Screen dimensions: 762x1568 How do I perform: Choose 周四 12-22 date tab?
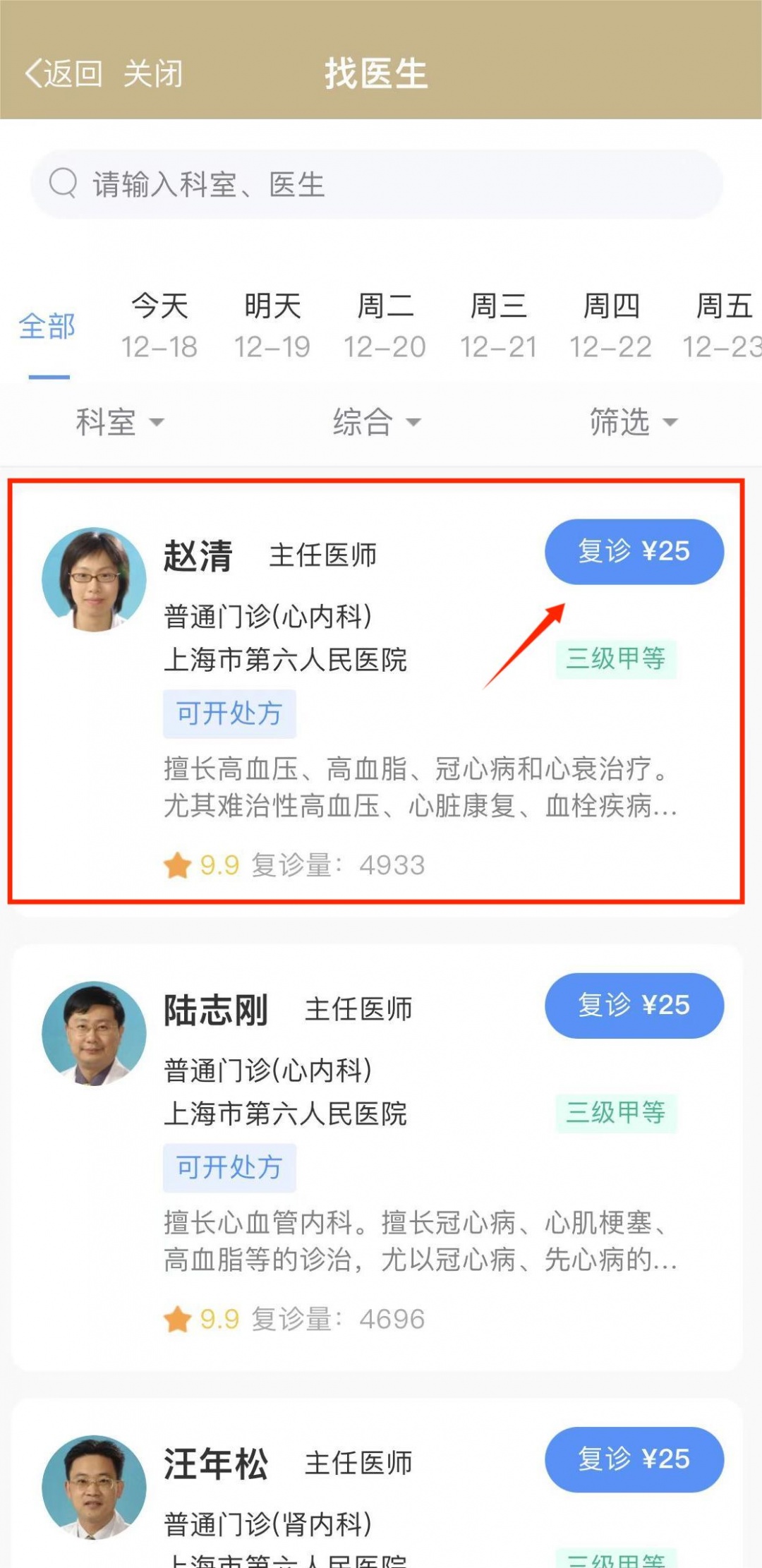[611, 326]
